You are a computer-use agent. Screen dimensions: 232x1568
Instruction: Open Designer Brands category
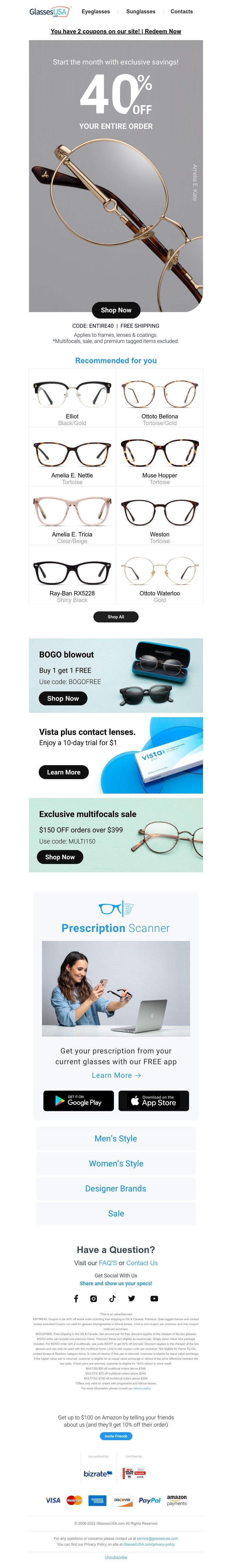tap(115, 1188)
